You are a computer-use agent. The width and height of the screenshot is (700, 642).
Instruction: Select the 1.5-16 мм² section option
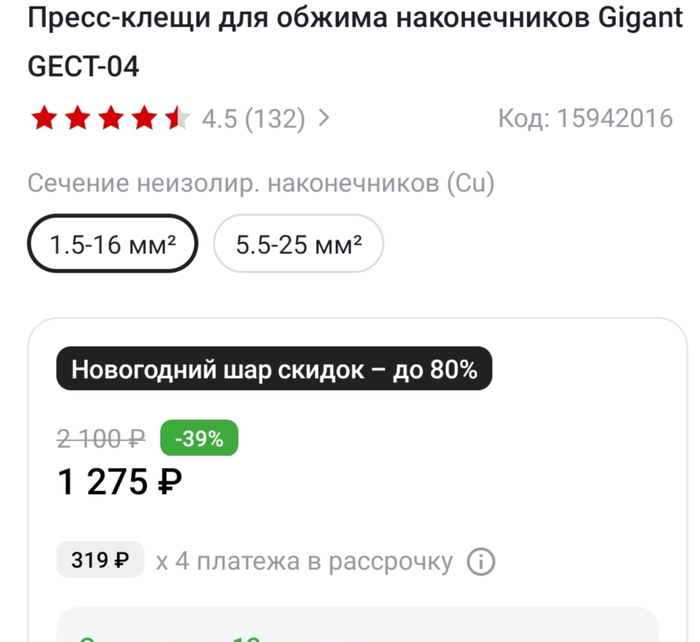click(x=112, y=243)
